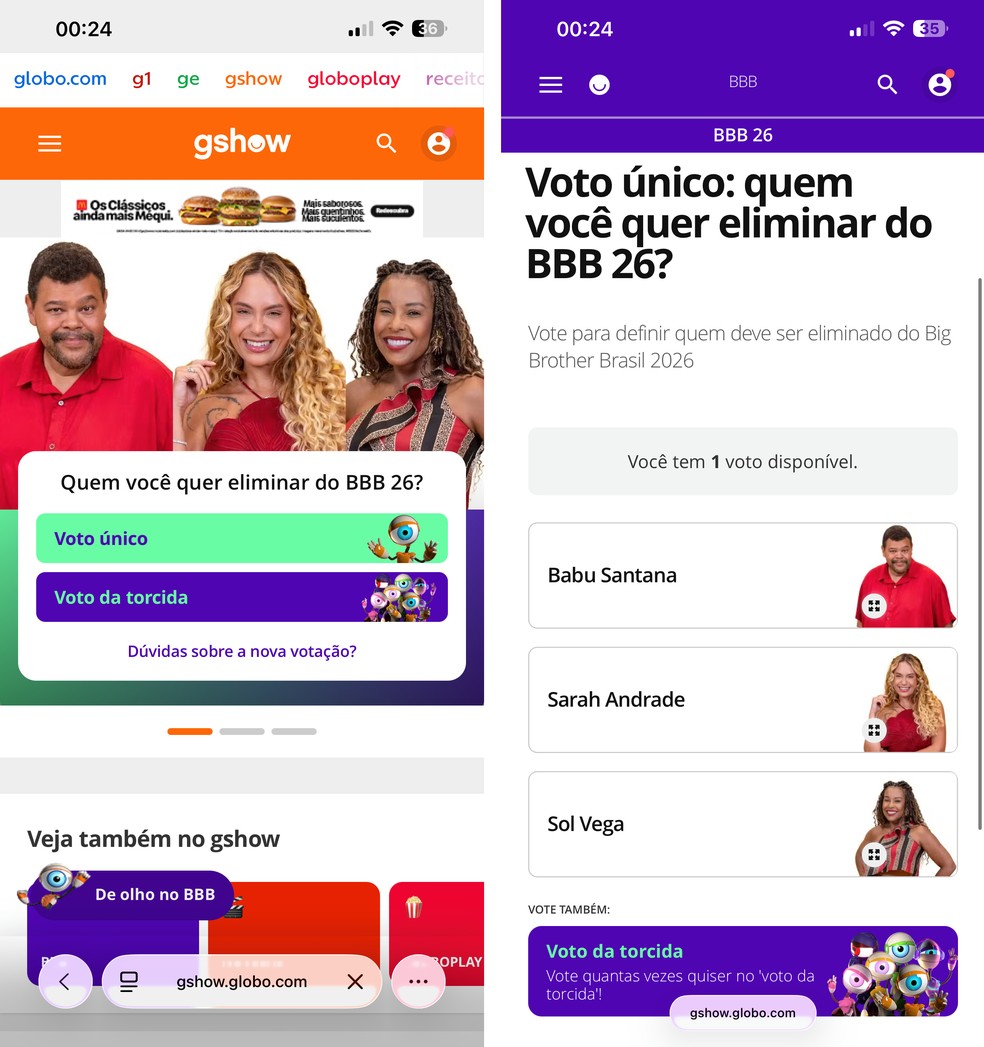Screen dimensions: 984x1047
Task: Tap the smiley face icon in the BBB header
Action: tap(599, 84)
